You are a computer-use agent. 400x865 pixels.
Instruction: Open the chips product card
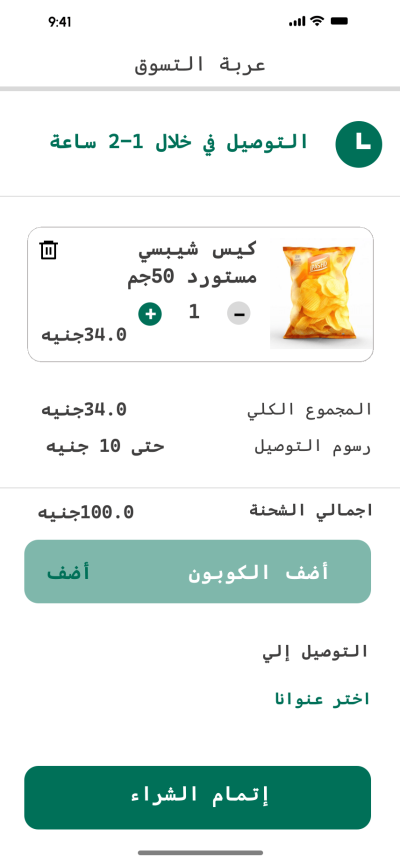(x=200, y=295)
